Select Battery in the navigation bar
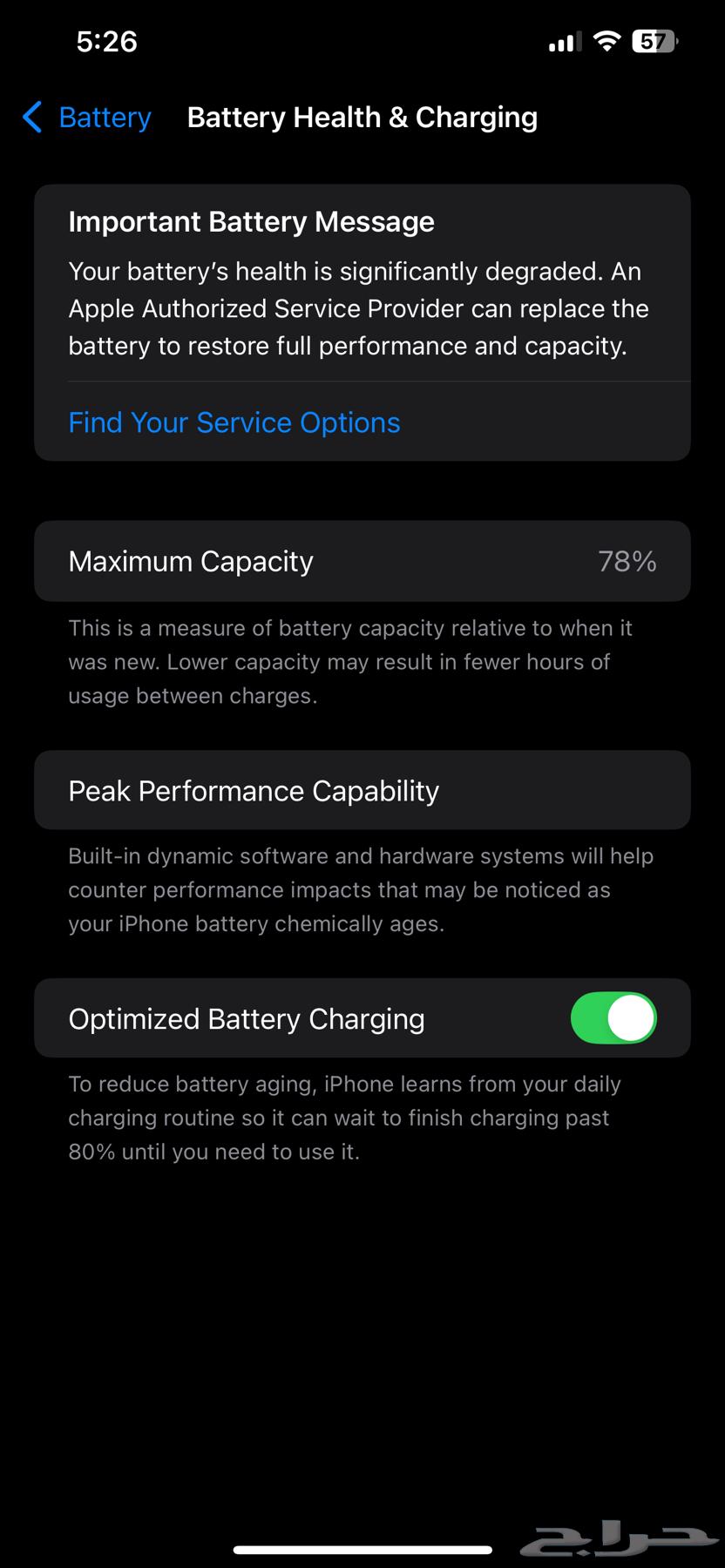Image resolution: width=725 pixels, height=1568 pixels. [104, 117]
